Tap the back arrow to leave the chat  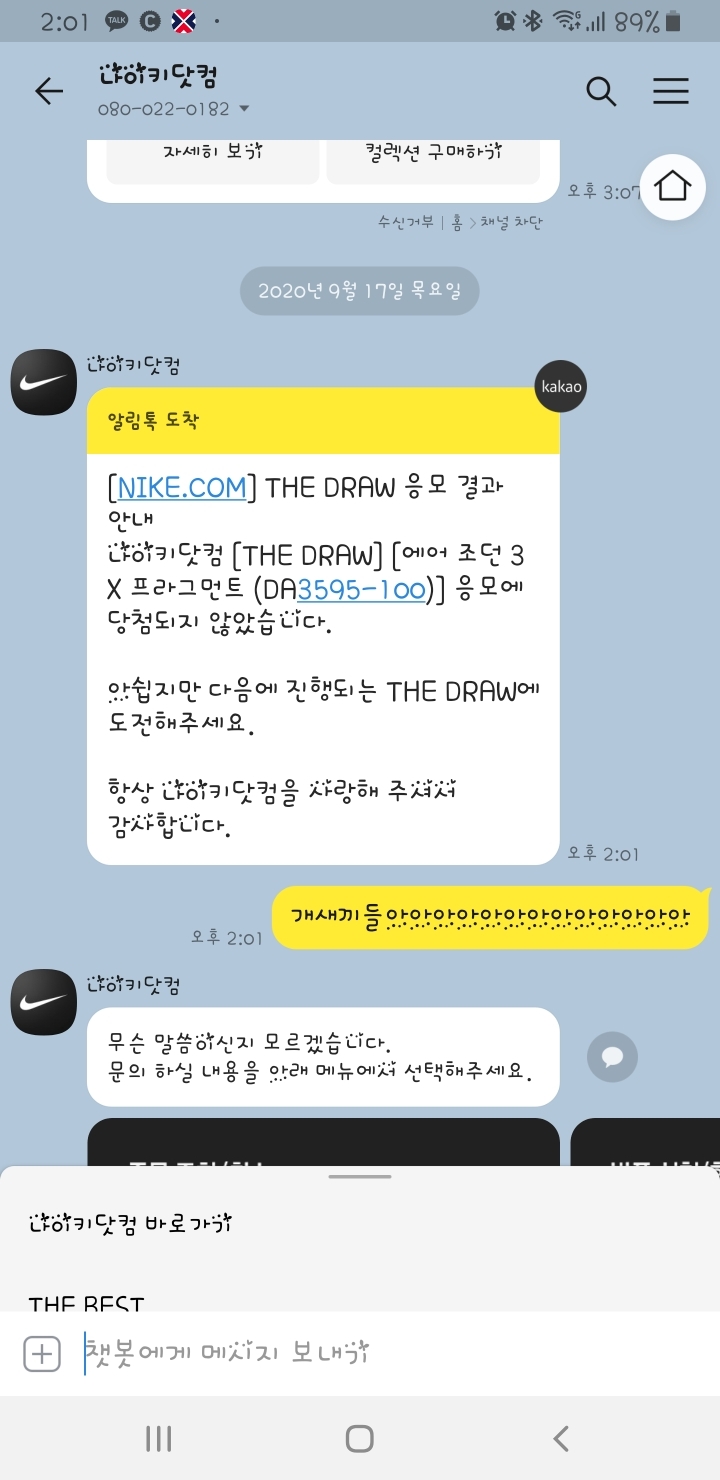48,91
